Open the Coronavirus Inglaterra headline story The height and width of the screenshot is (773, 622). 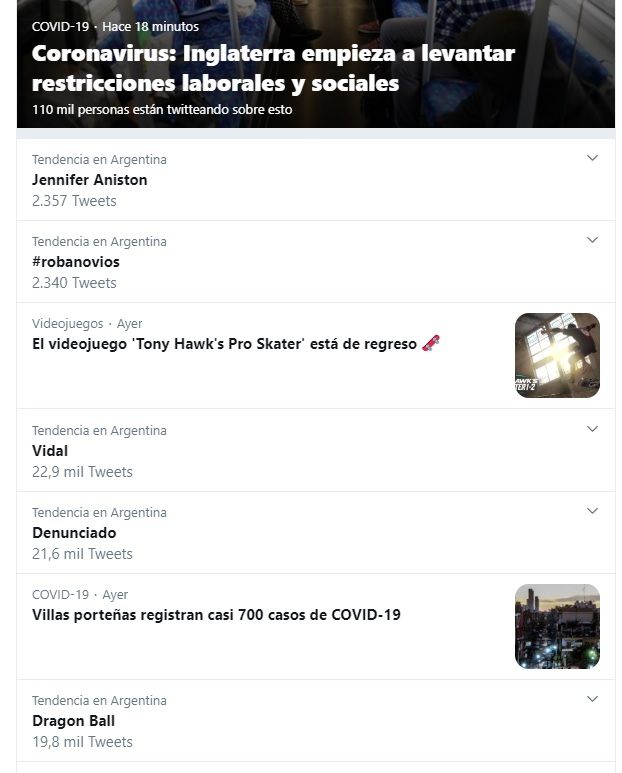[x=273, y=68]
